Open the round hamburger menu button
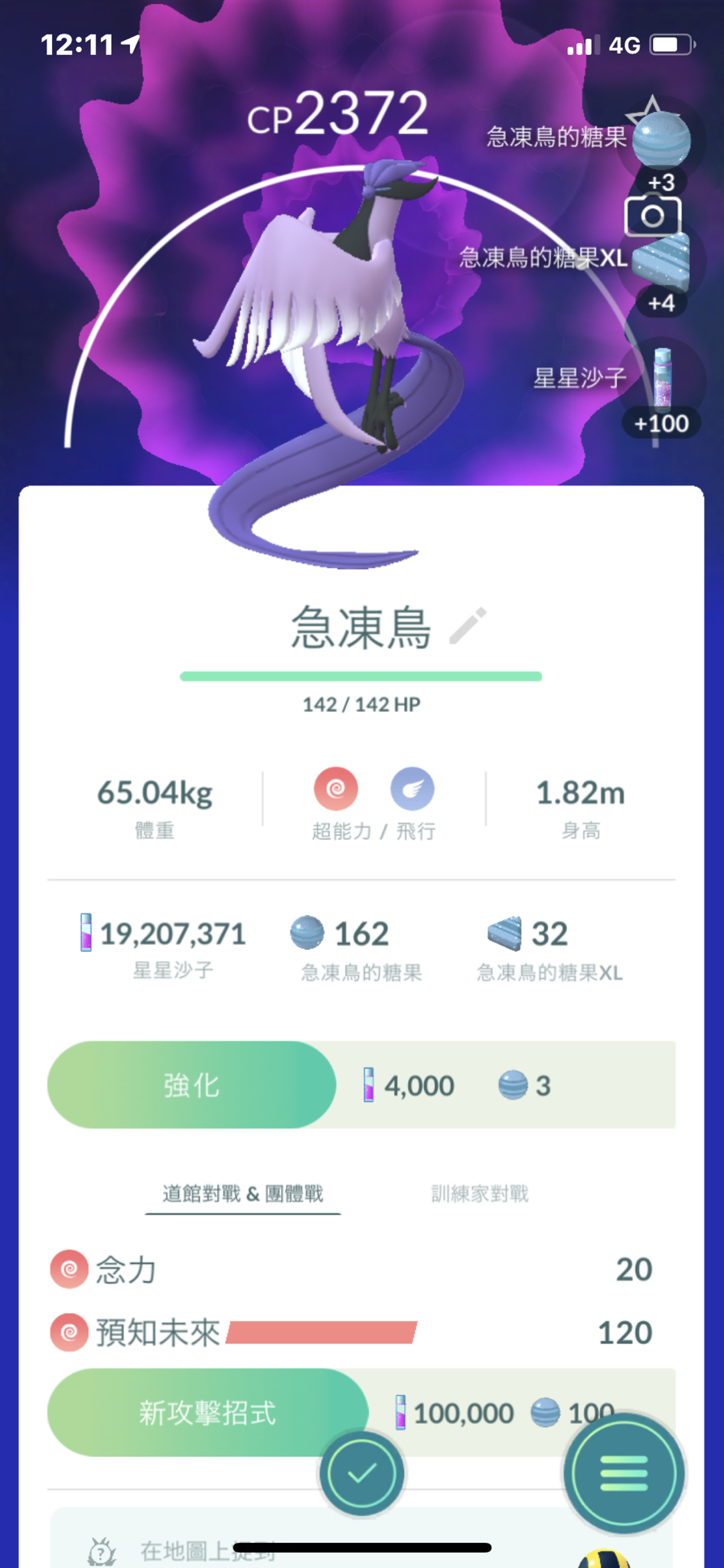This screenshot has height=1568, width=724. click(x=624, y=1473)
